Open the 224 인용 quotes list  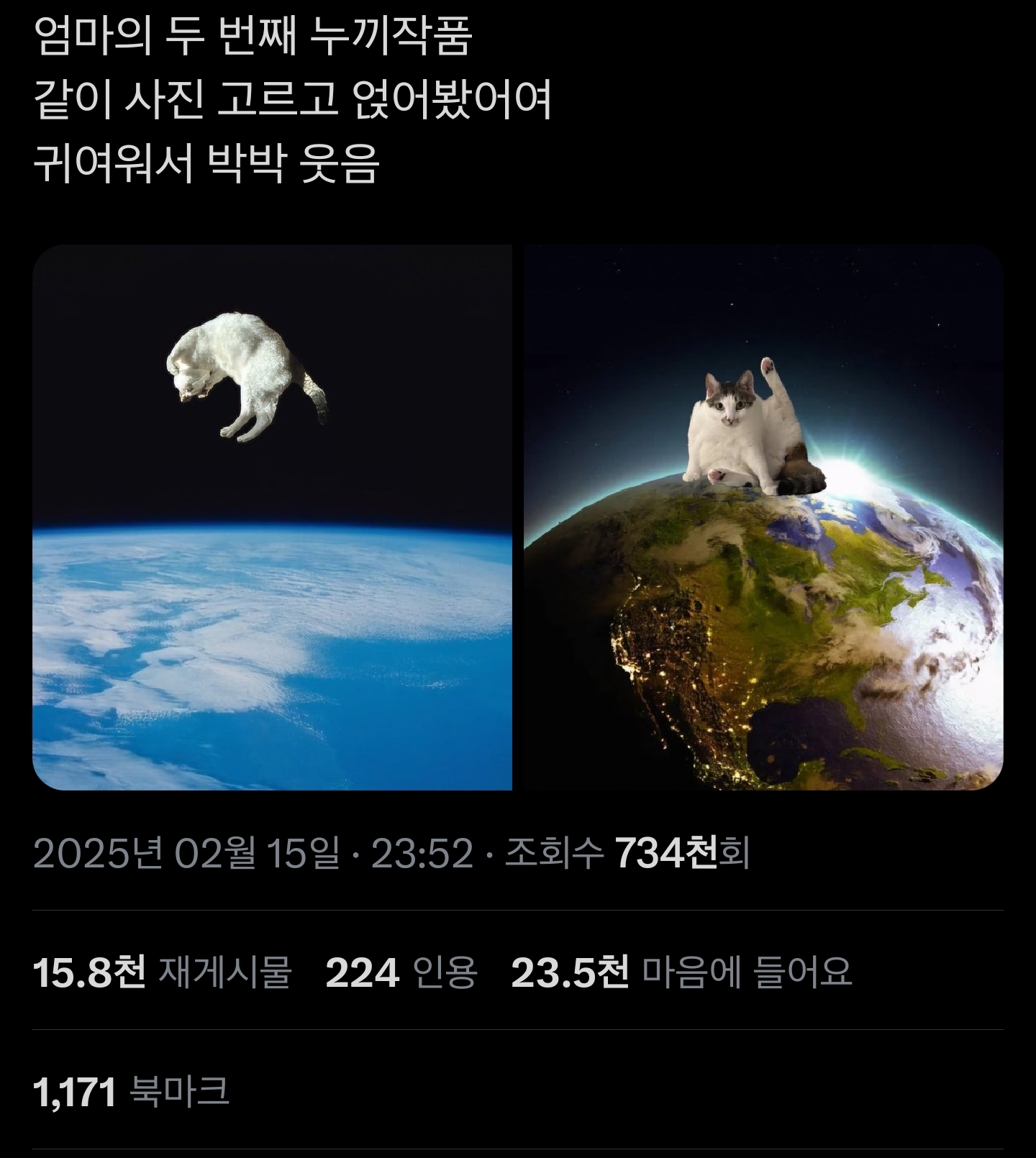[x=401, y=972]
